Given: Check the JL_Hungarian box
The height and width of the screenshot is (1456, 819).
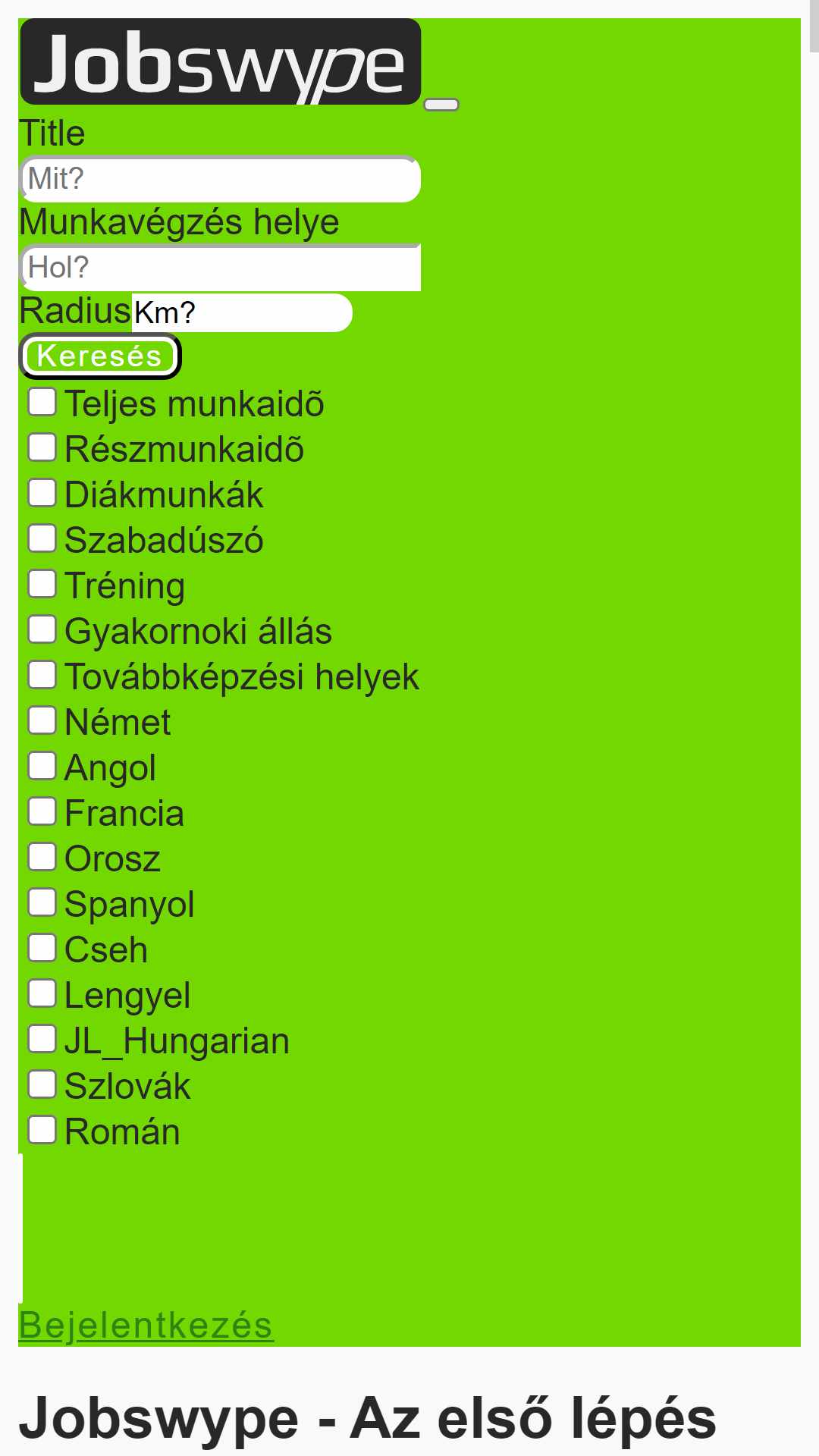Looking at the screenshot, I should click(42, 1039).
